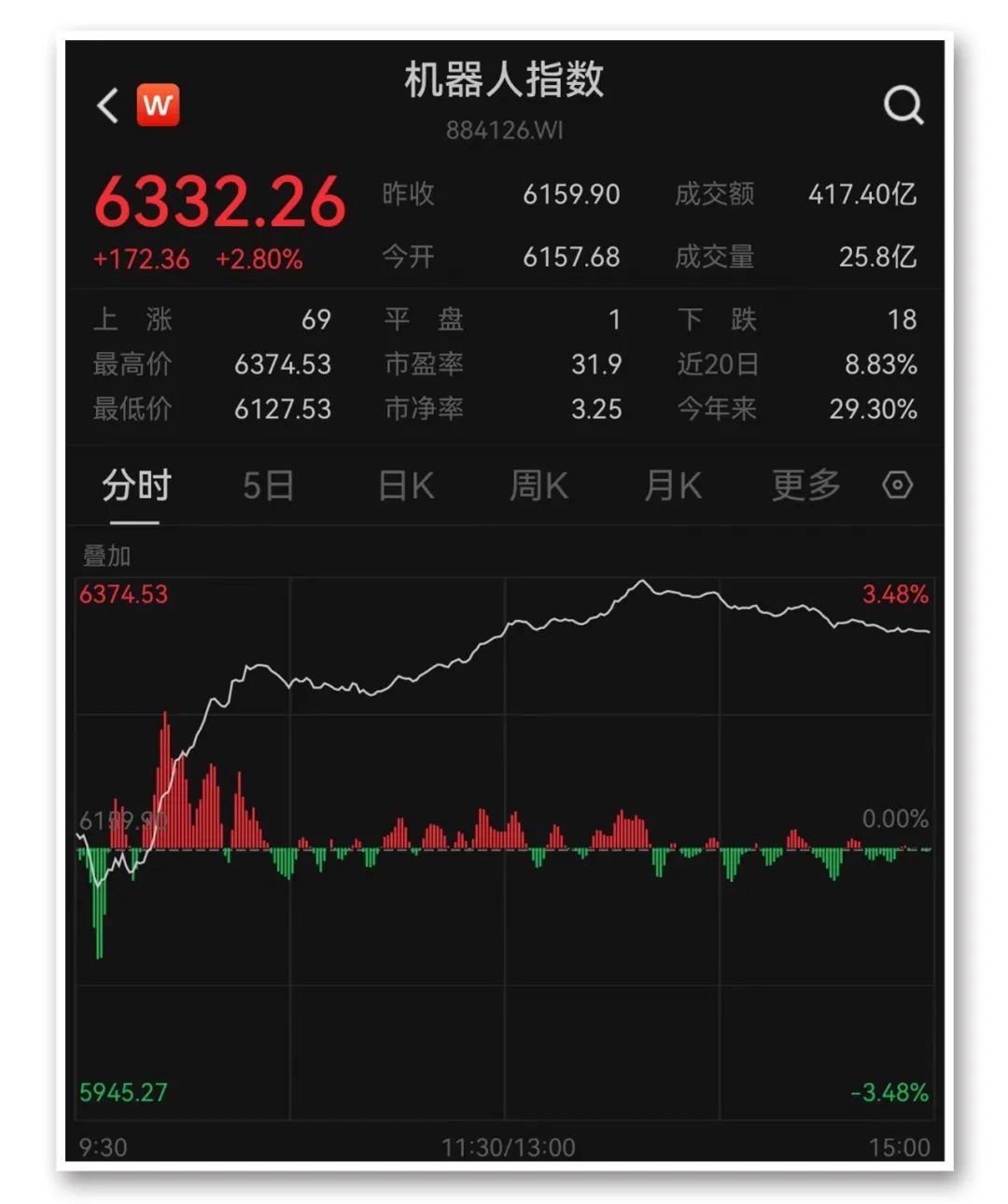Tap 叠加 to overlay another index
The width and height of the screenshot is (1008, 1204).
[x=106, y=556]
